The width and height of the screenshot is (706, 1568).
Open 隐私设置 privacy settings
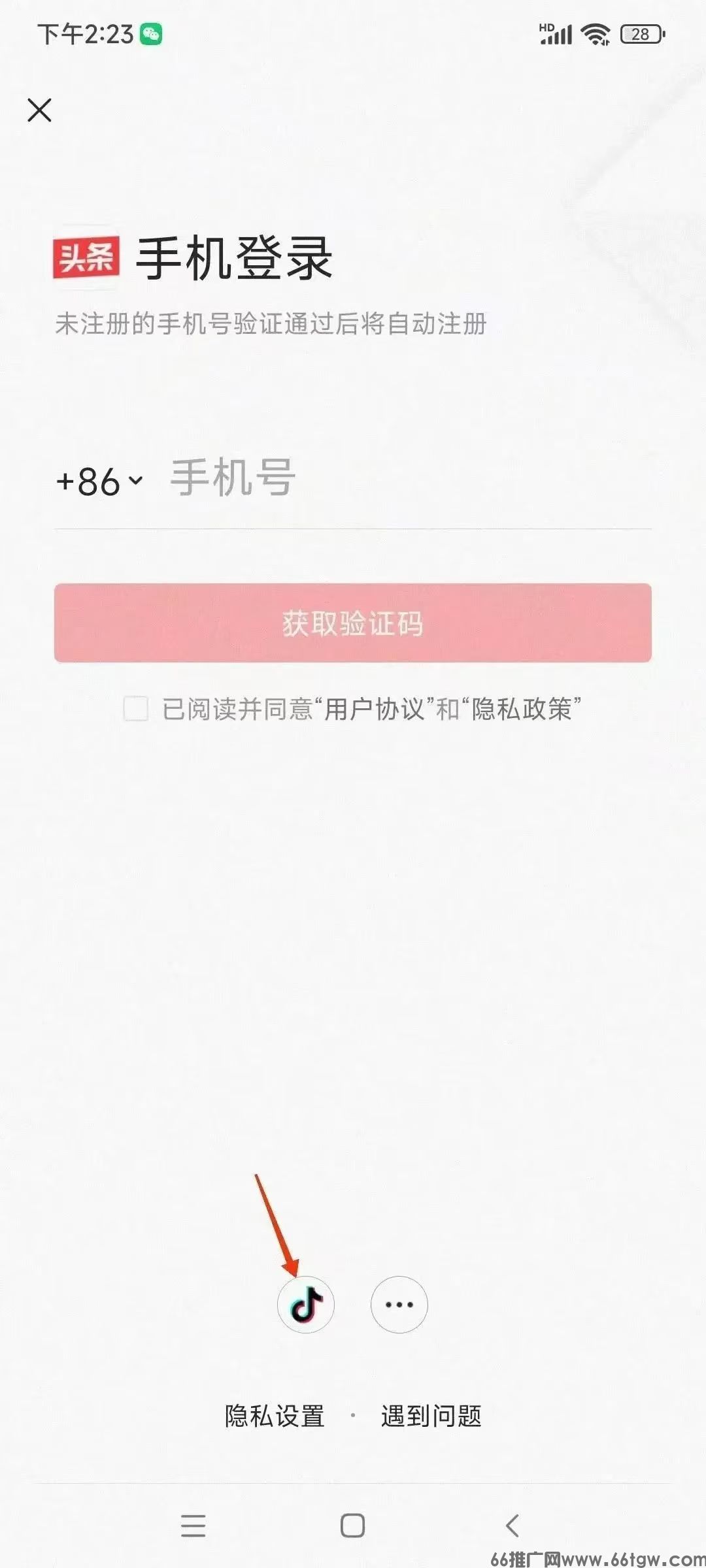[275, 1416]
